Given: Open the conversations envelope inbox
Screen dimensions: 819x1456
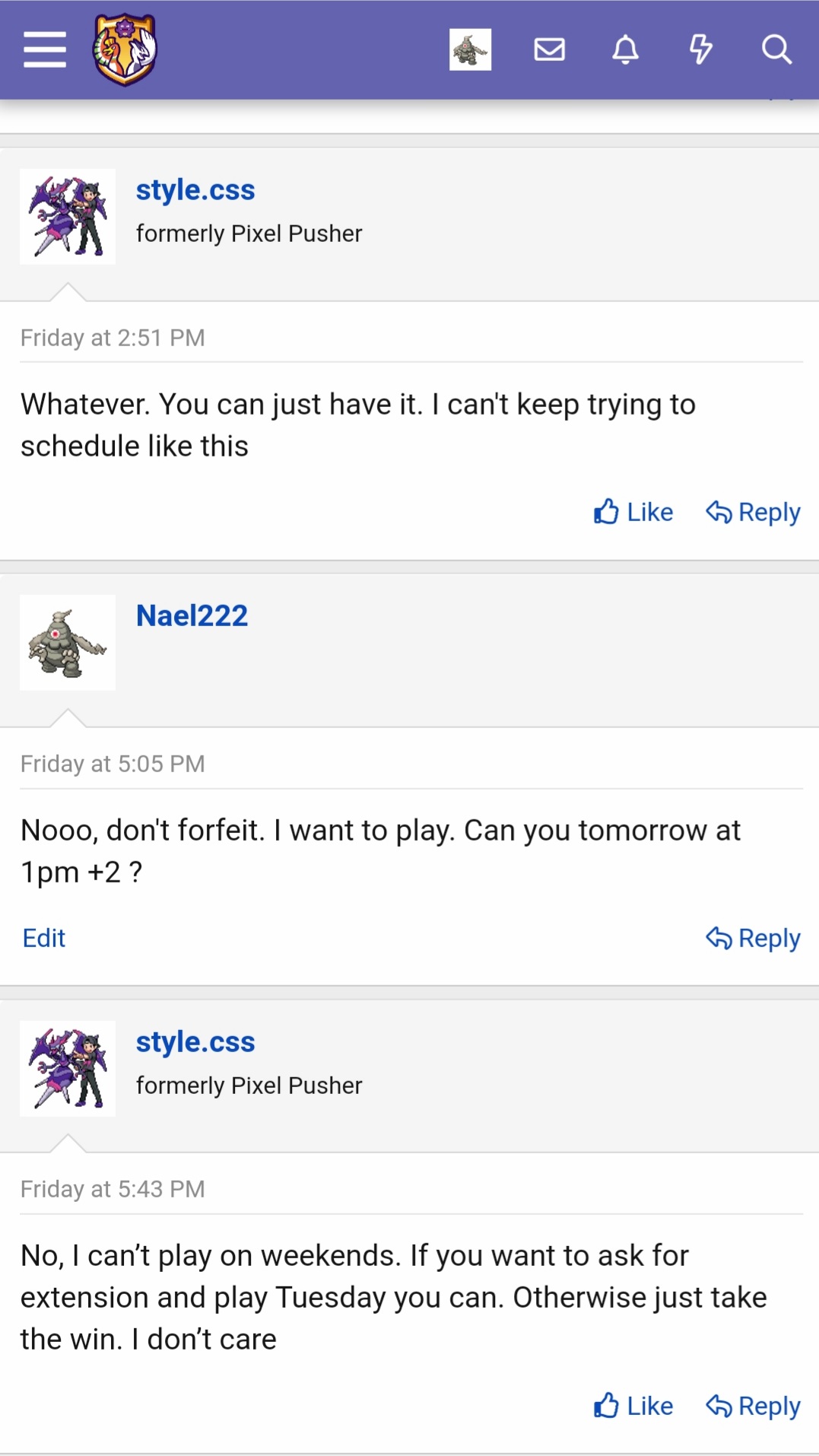Looking at the screenshot, I should pyautogui.click(x=549, y=49).
